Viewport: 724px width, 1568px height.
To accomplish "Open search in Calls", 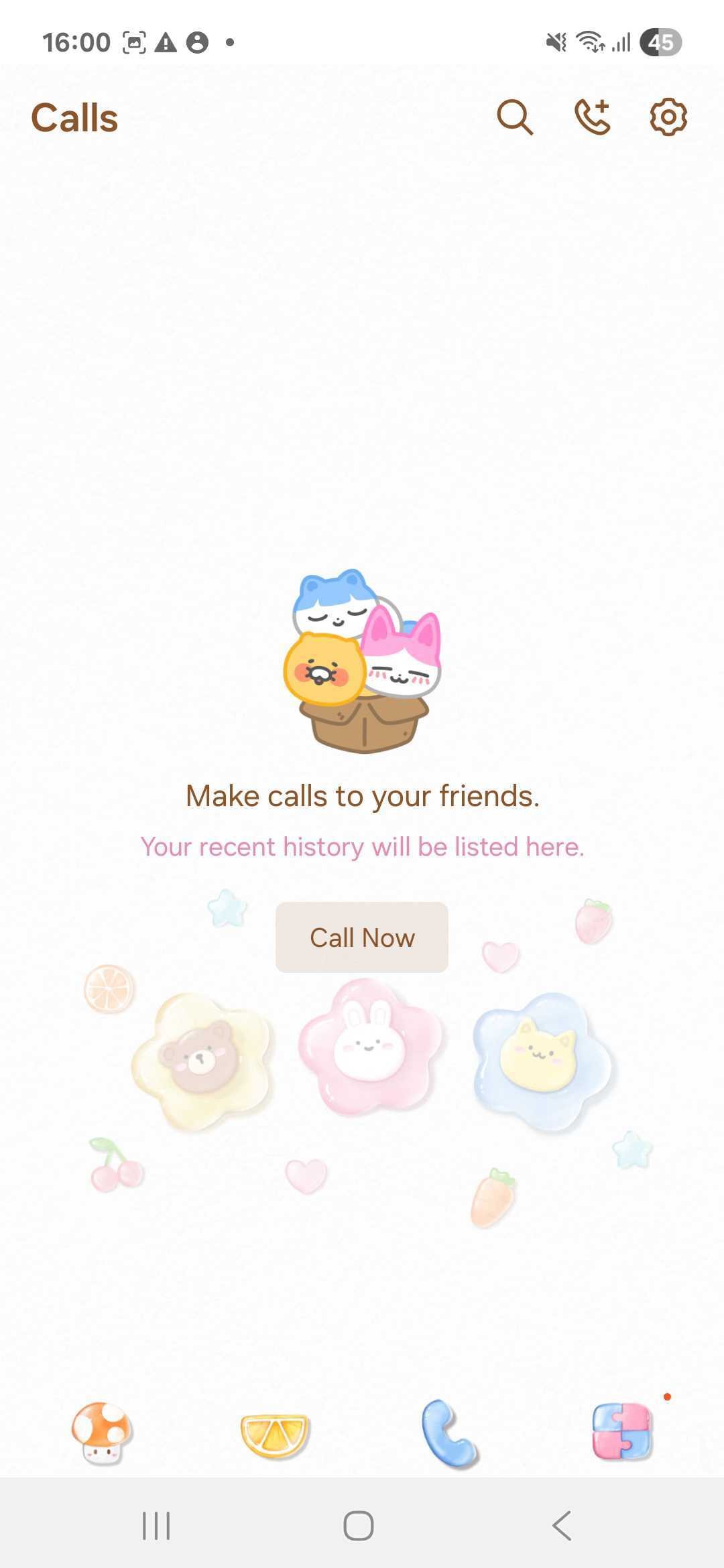I will click(514, 118).
